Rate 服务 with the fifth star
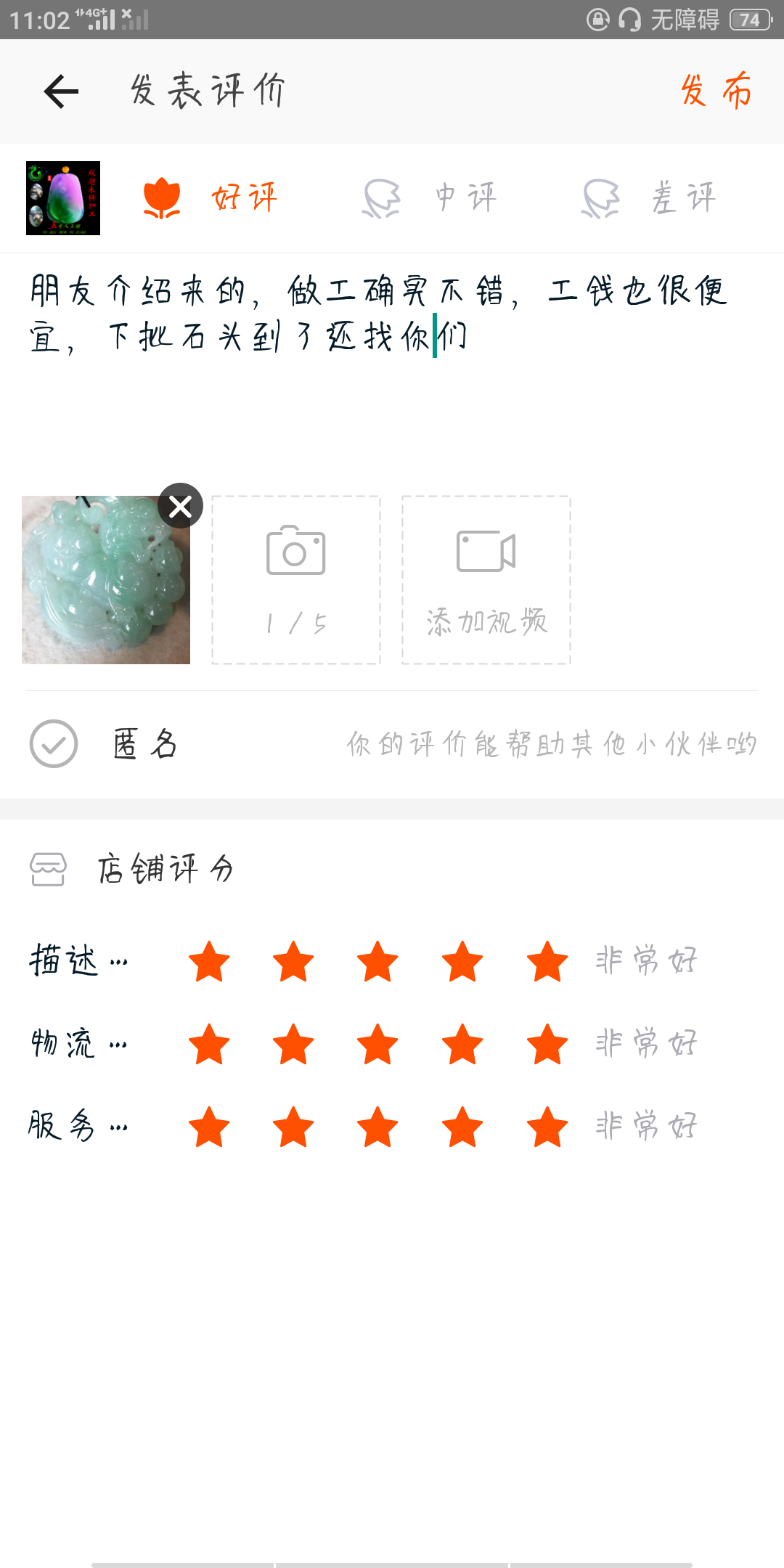Image resolution: width=784 pixels, height=1568 pixels. pyautogui.click(x=547, y=1127)
